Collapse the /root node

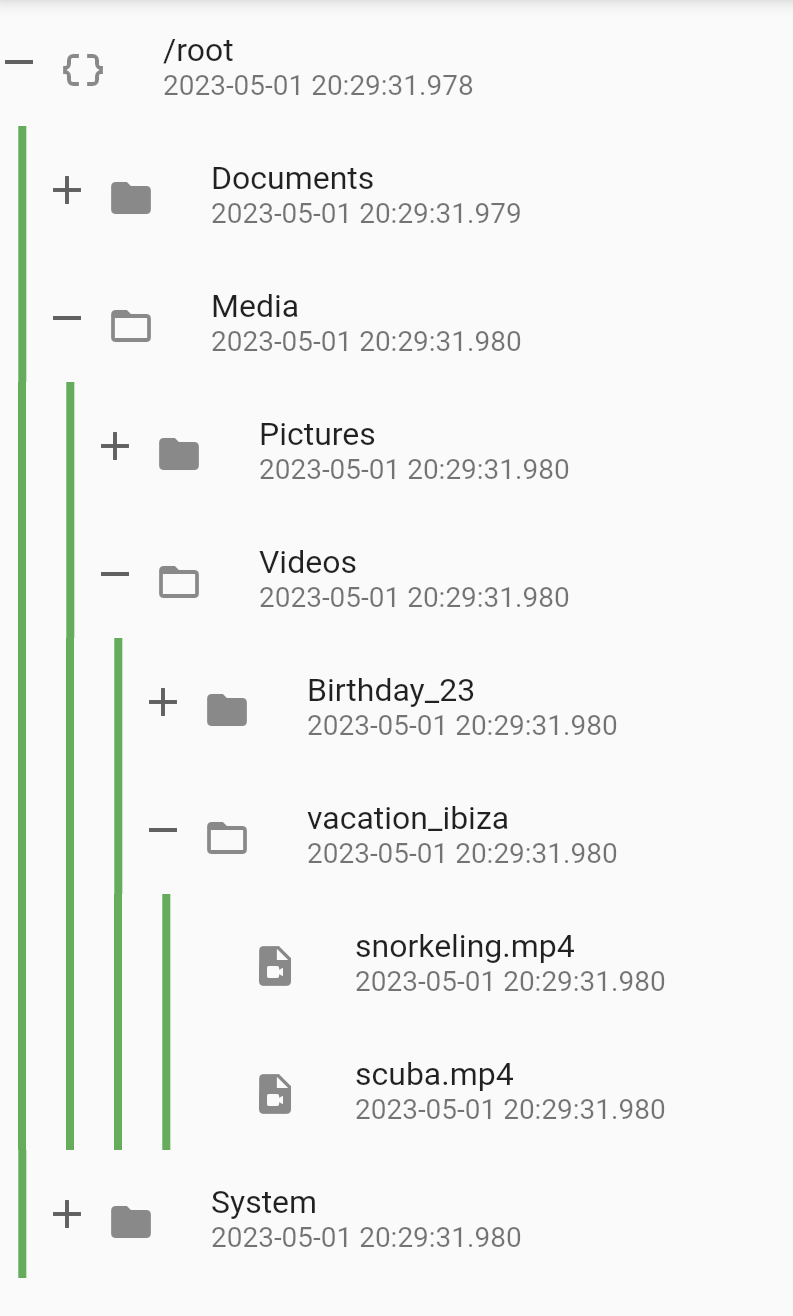click(x=19, y=62)
